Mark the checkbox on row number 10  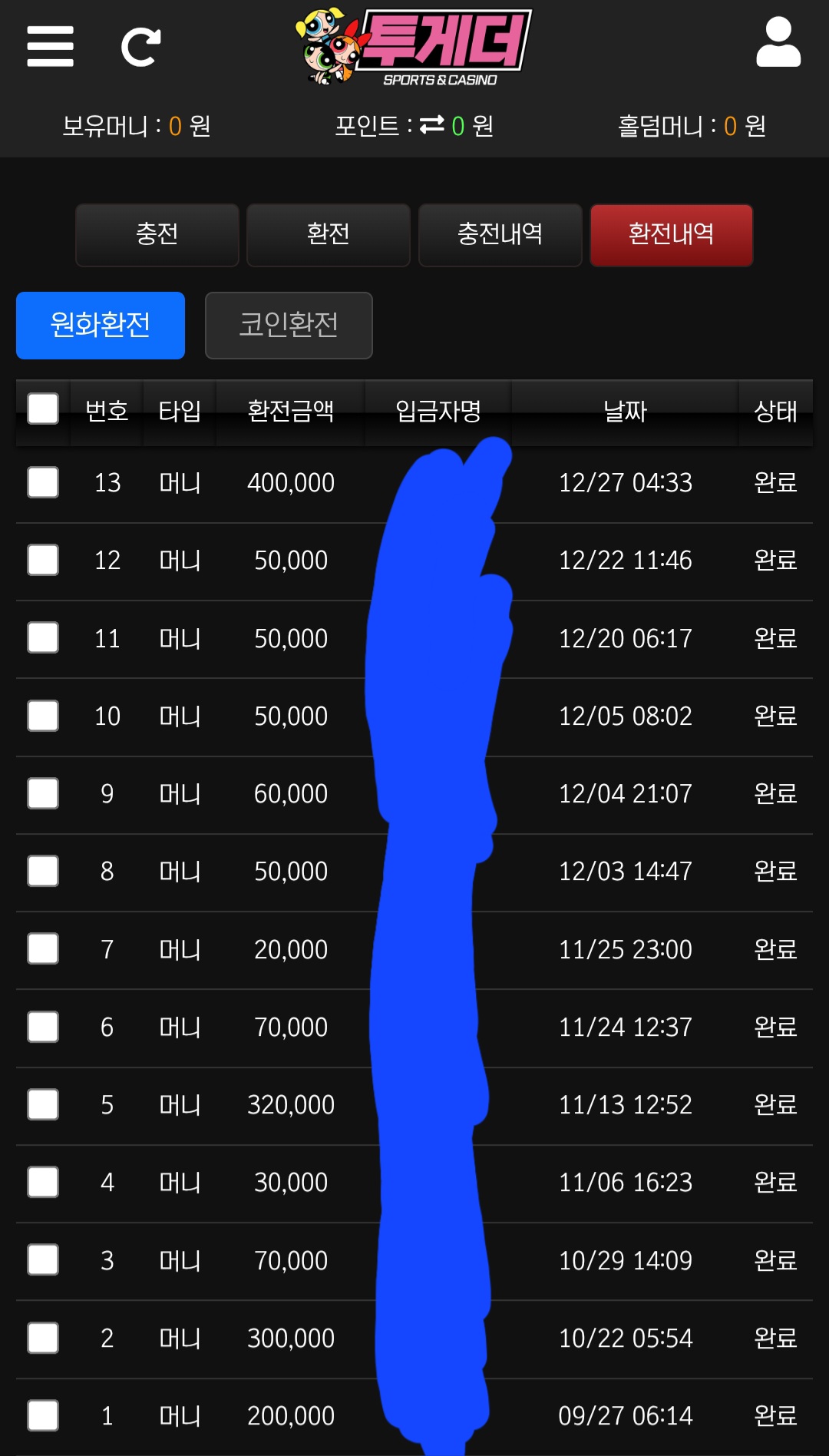coord(43,716)
